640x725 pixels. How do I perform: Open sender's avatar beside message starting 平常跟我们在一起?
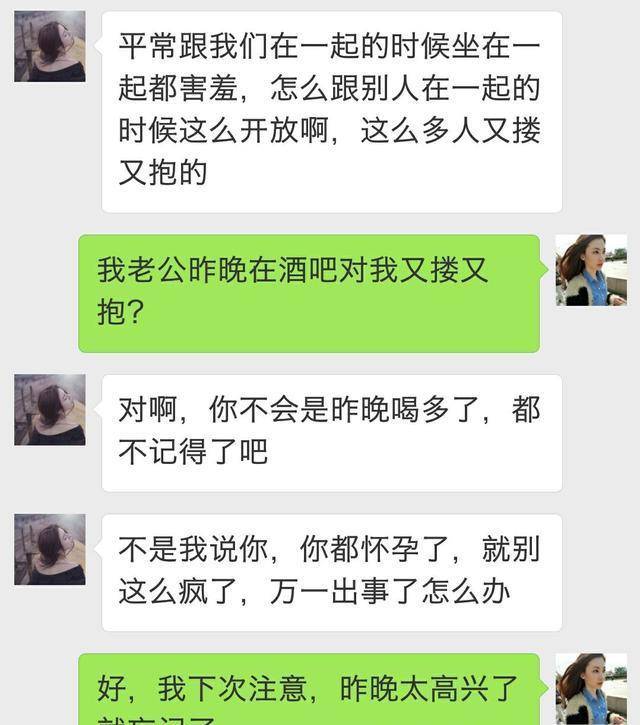coord(50,46)
